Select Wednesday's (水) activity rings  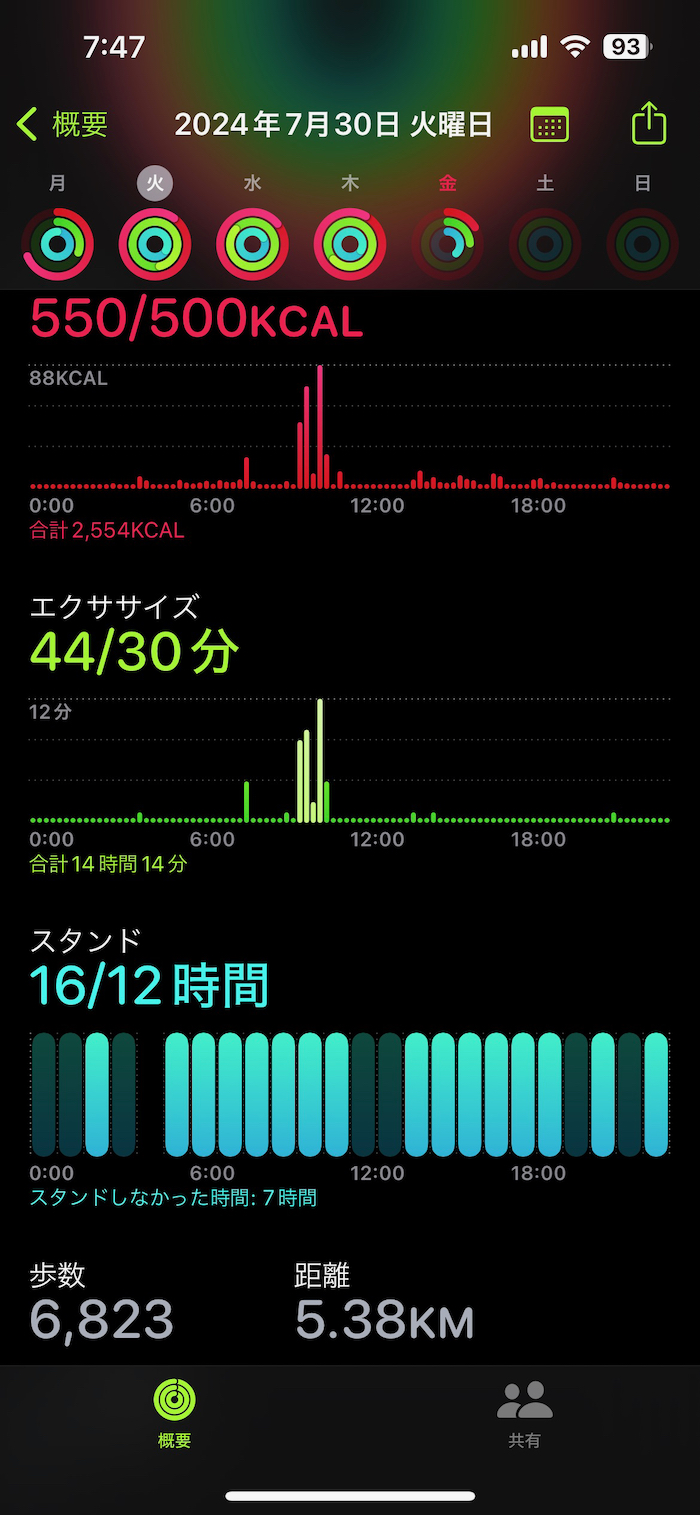point(253,244)
